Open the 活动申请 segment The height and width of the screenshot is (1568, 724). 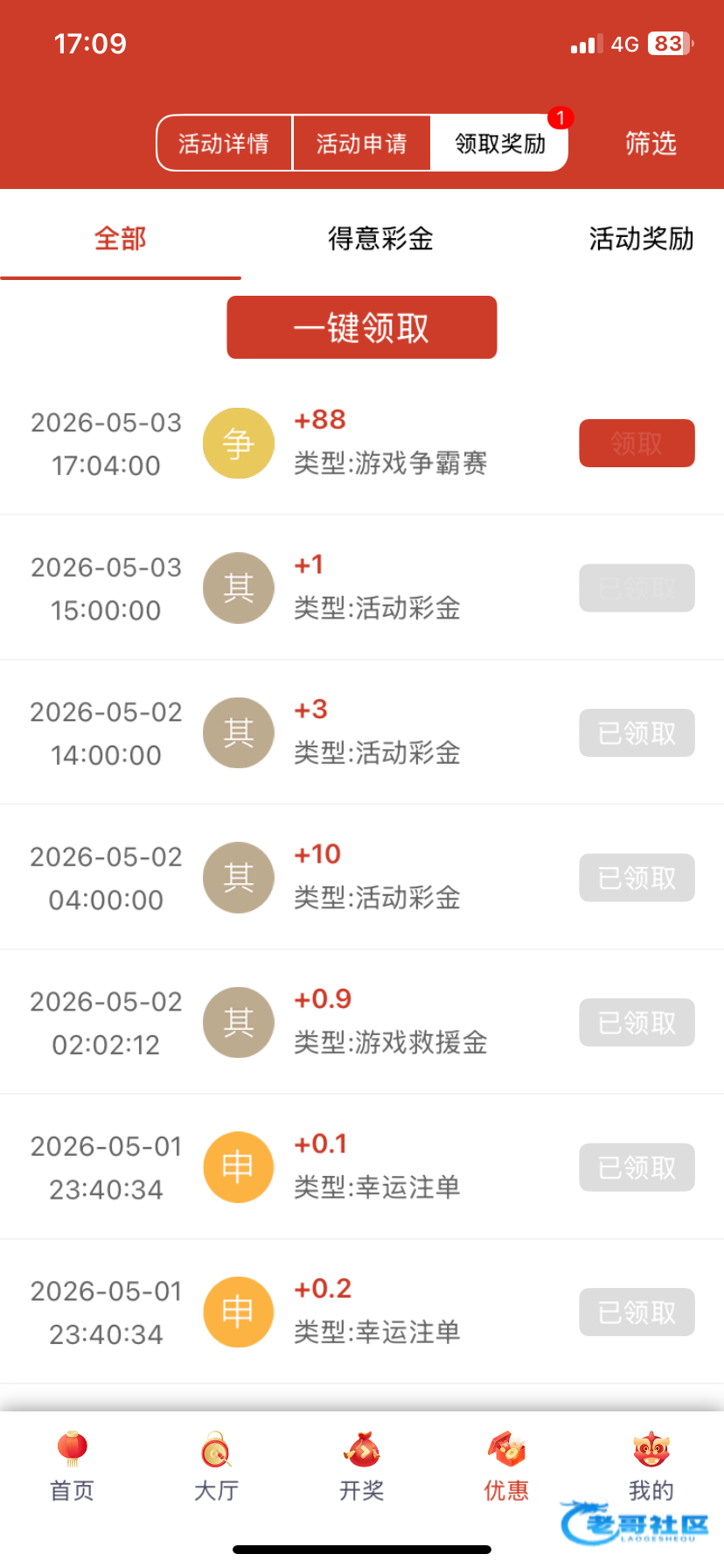pos(361,143)
